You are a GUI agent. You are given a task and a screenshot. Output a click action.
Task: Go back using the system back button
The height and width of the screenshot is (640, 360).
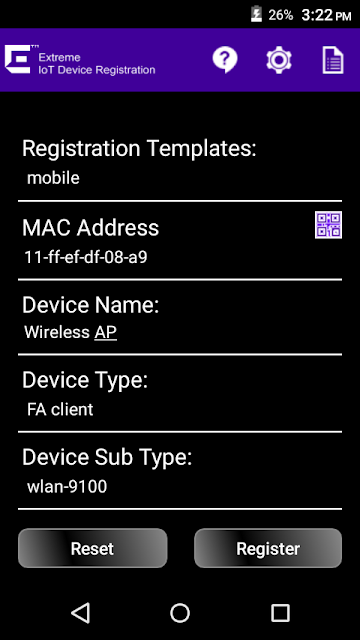81,613
